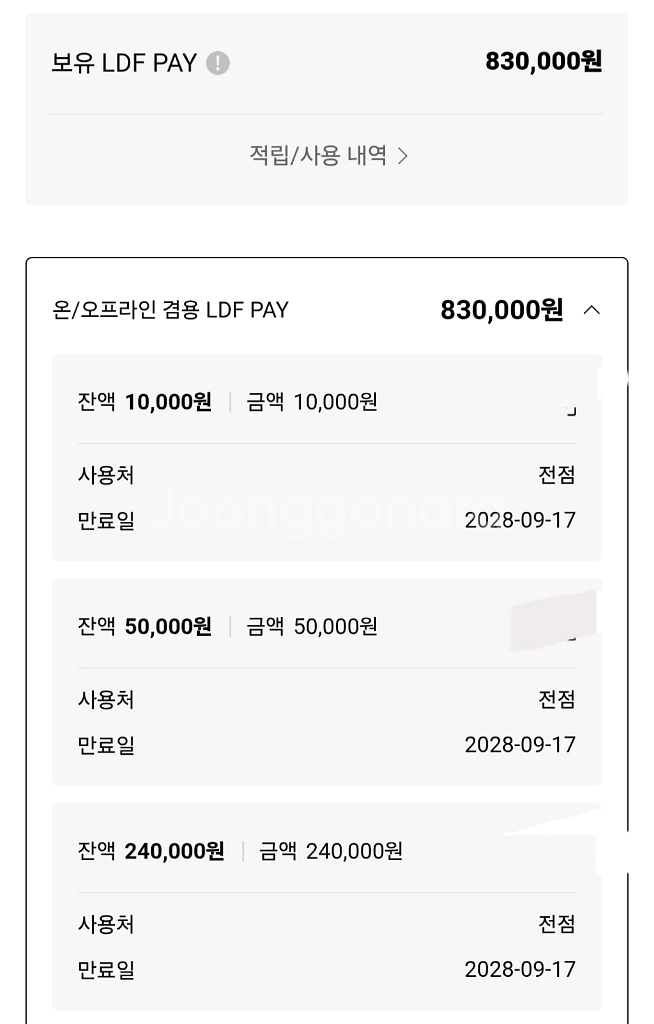Screen dimensions: 654x1024
Task: Open the info icon beside 보유 LDF PAY
Action: (x=218, y=63)
